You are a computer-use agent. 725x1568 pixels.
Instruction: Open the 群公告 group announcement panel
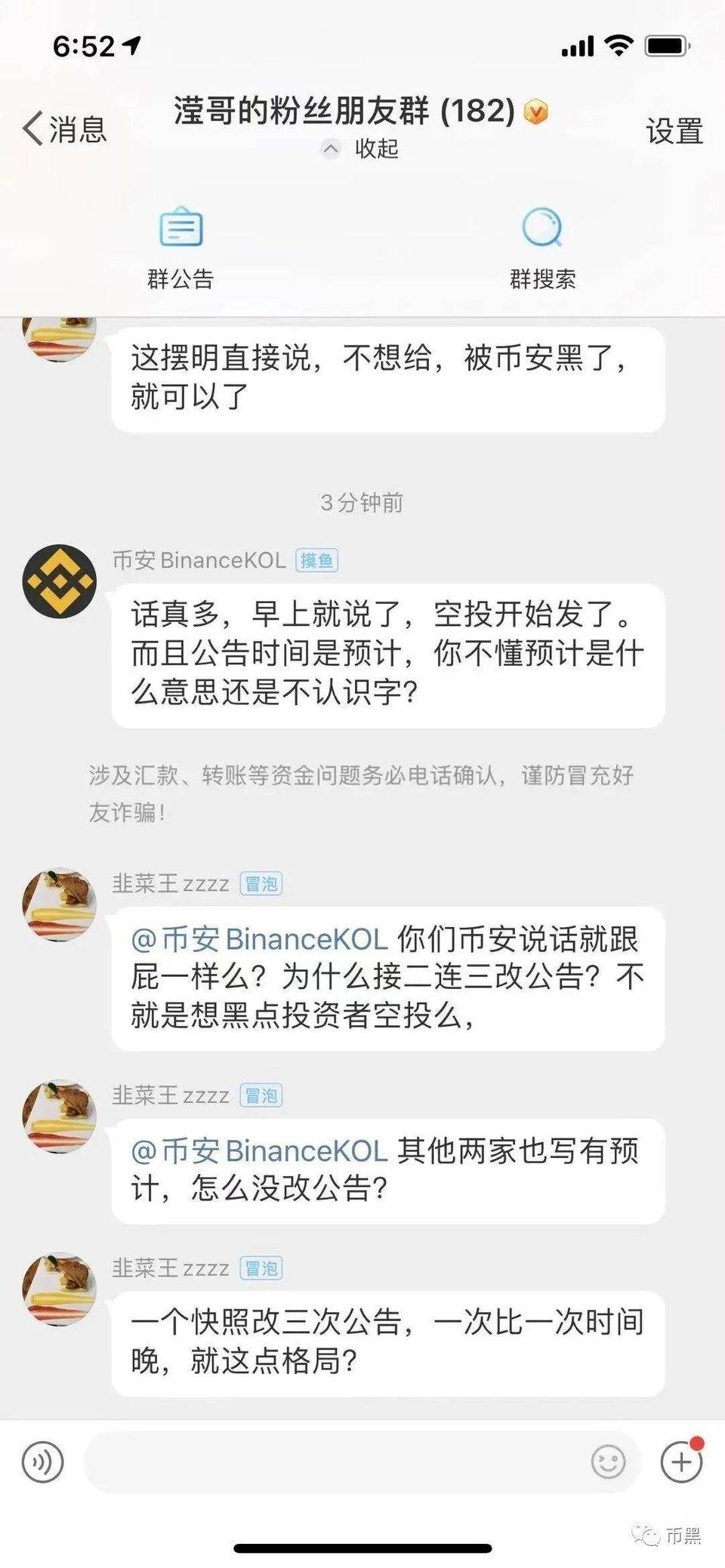pyautogui.click(x=180, y=245)
